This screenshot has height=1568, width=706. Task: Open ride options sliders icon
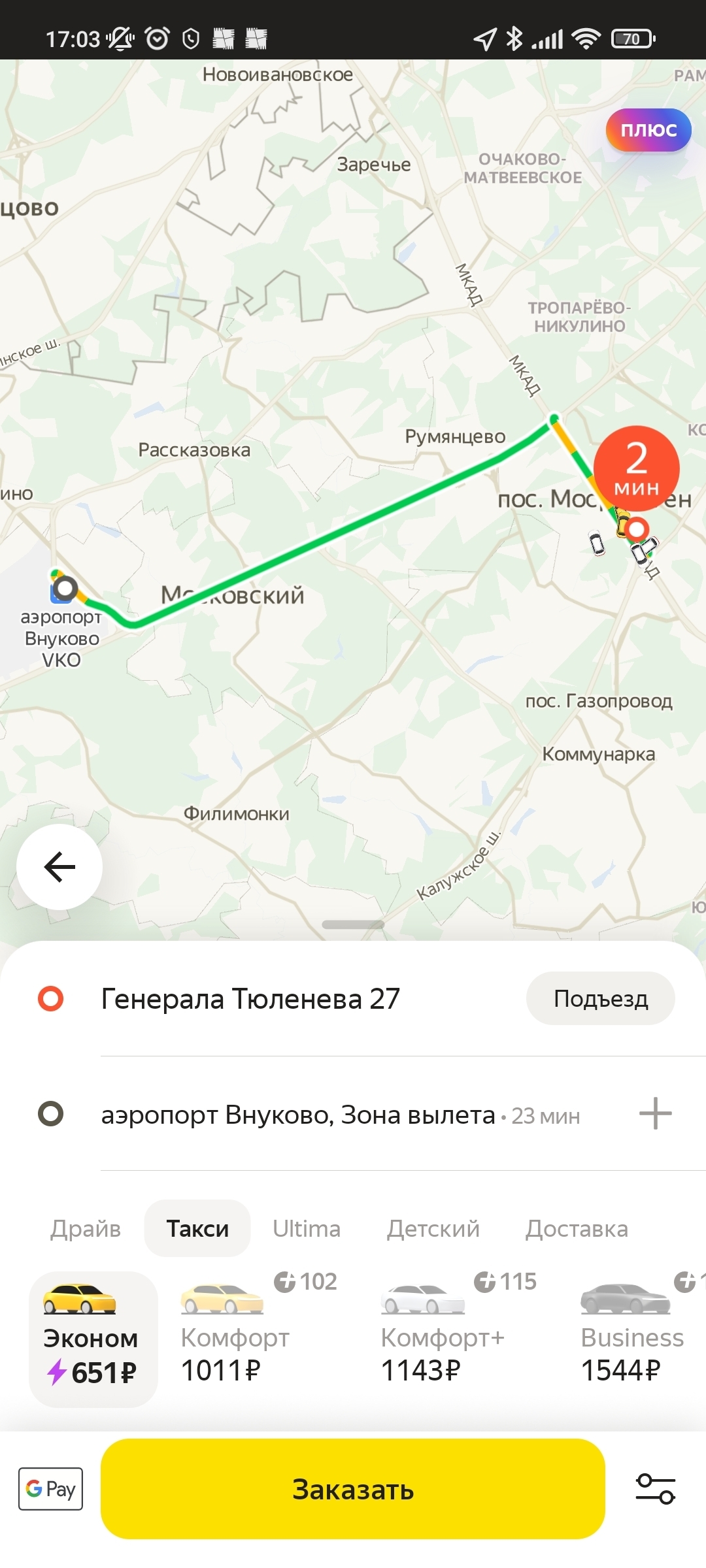(x=655, y=1489)
